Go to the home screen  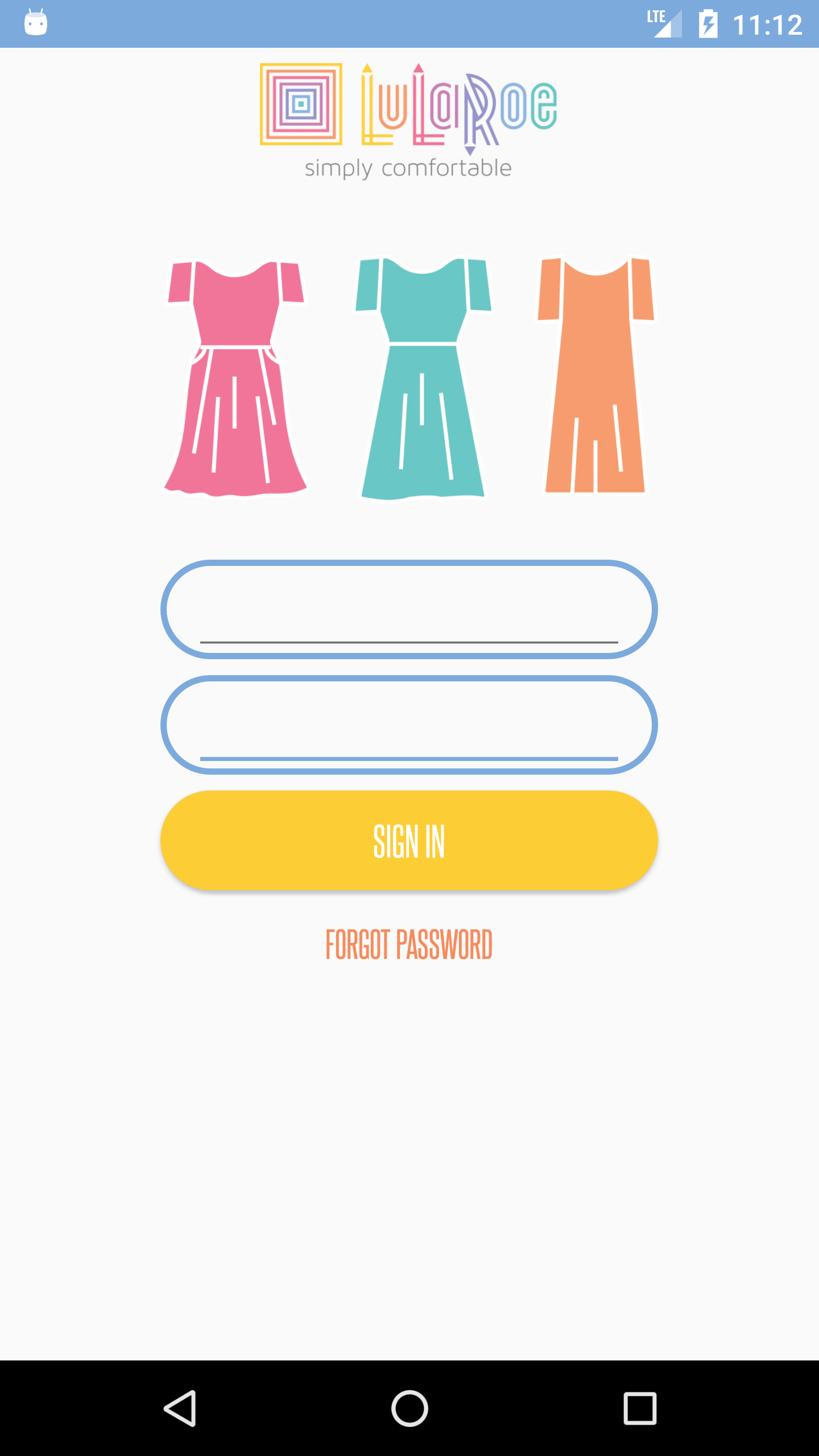[x=409, y=1408]
